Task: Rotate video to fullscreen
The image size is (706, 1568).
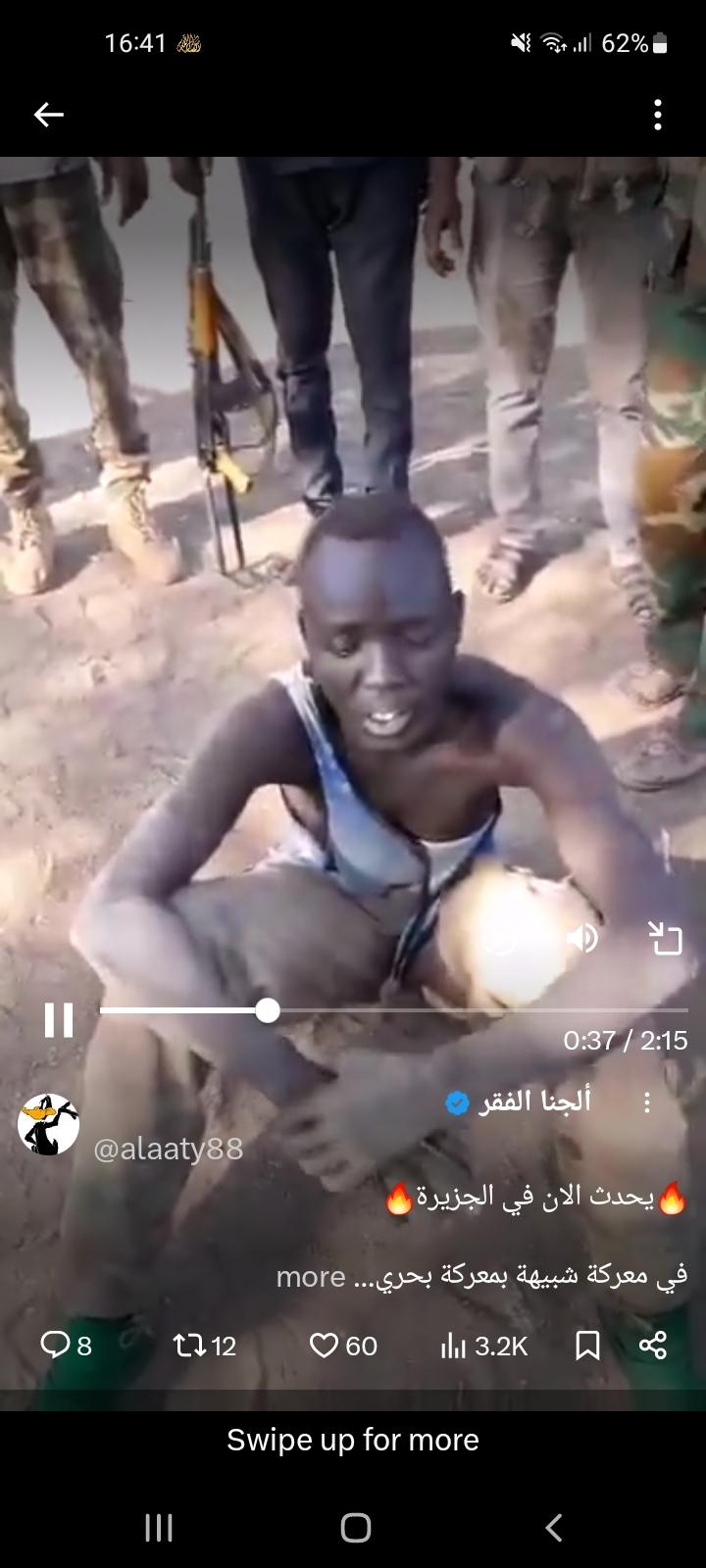Action: [x=666, y=939]
